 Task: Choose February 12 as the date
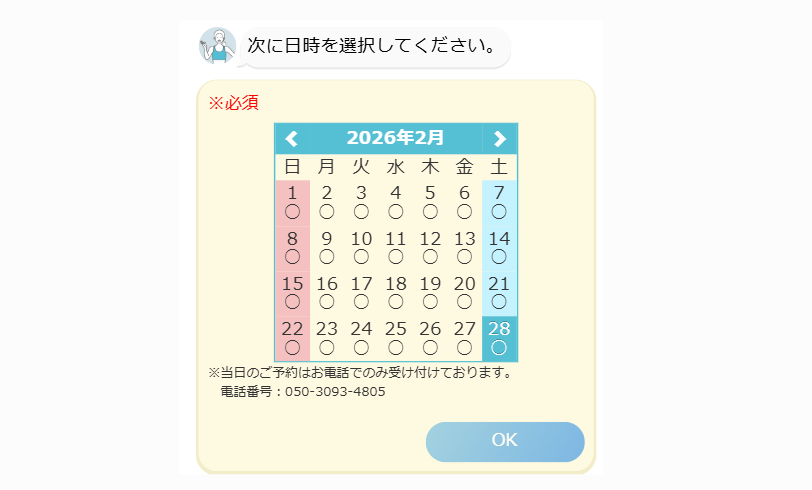[430, 247]
